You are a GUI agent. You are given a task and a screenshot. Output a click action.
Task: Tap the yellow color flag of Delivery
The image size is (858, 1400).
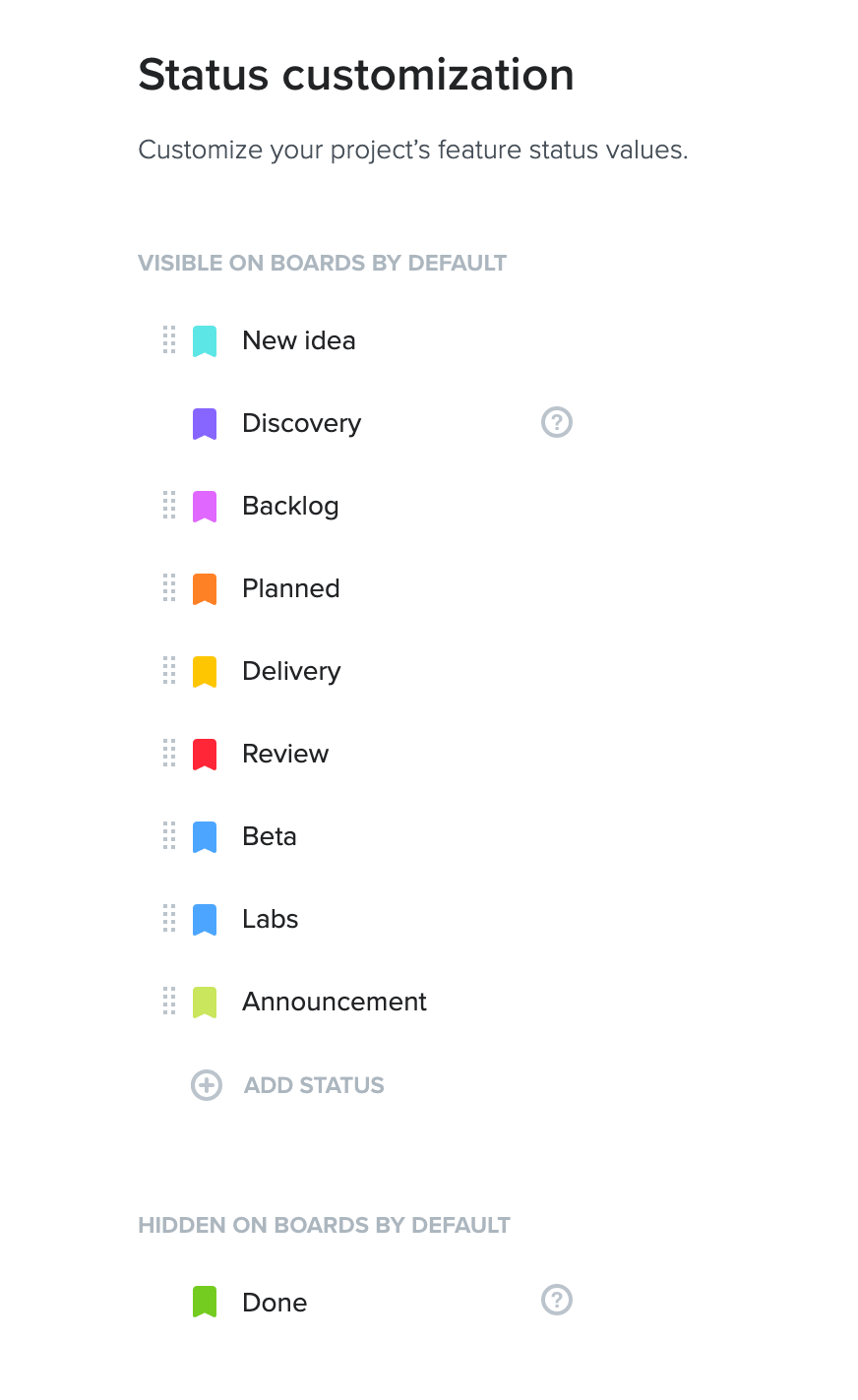(205, 672)
